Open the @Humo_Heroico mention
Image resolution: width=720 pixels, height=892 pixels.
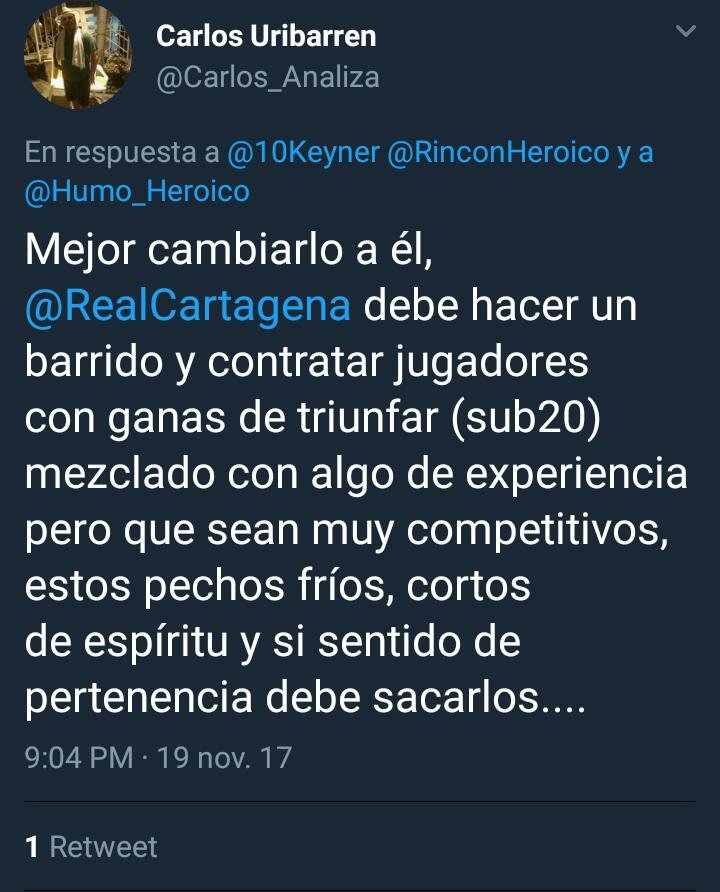click(137, 190)
